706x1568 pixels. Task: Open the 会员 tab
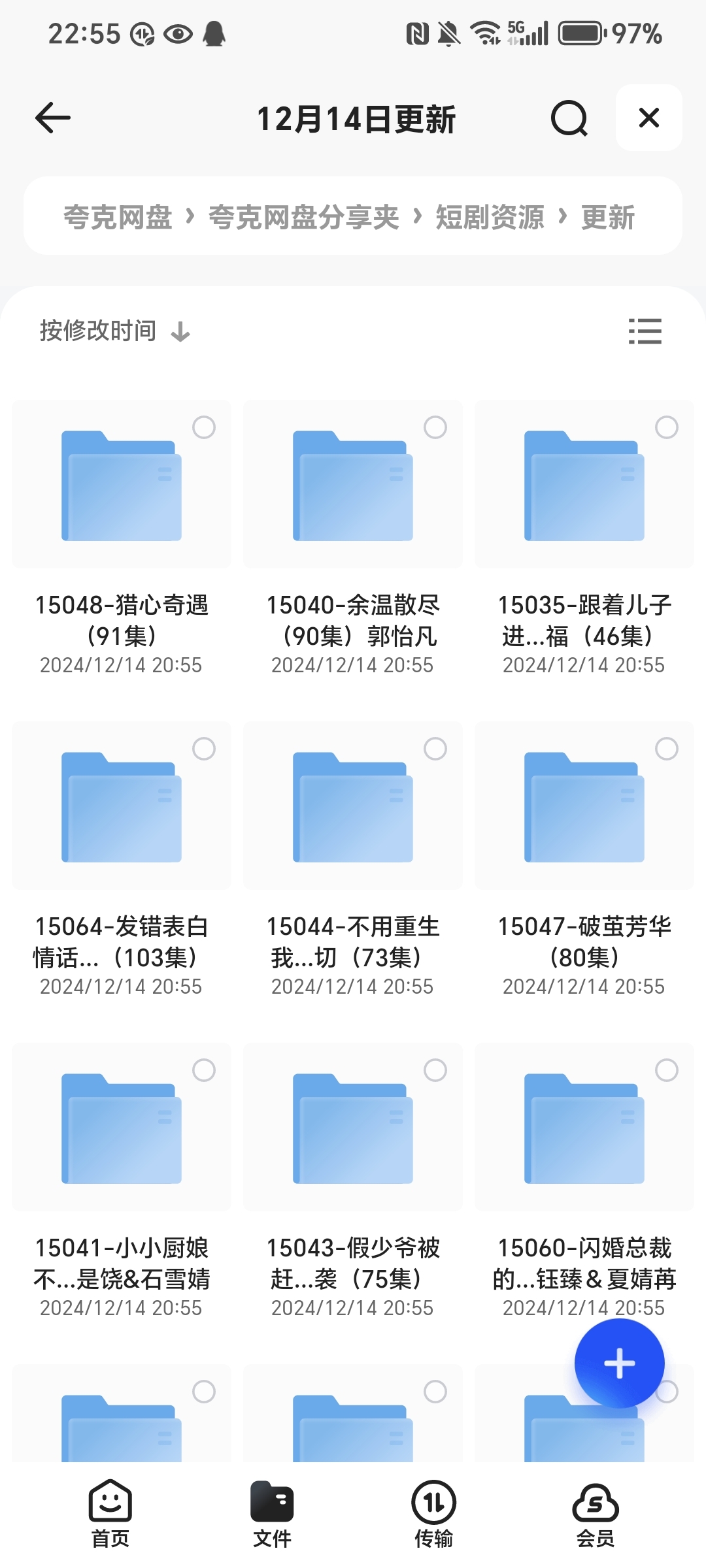click(596, 1513)
